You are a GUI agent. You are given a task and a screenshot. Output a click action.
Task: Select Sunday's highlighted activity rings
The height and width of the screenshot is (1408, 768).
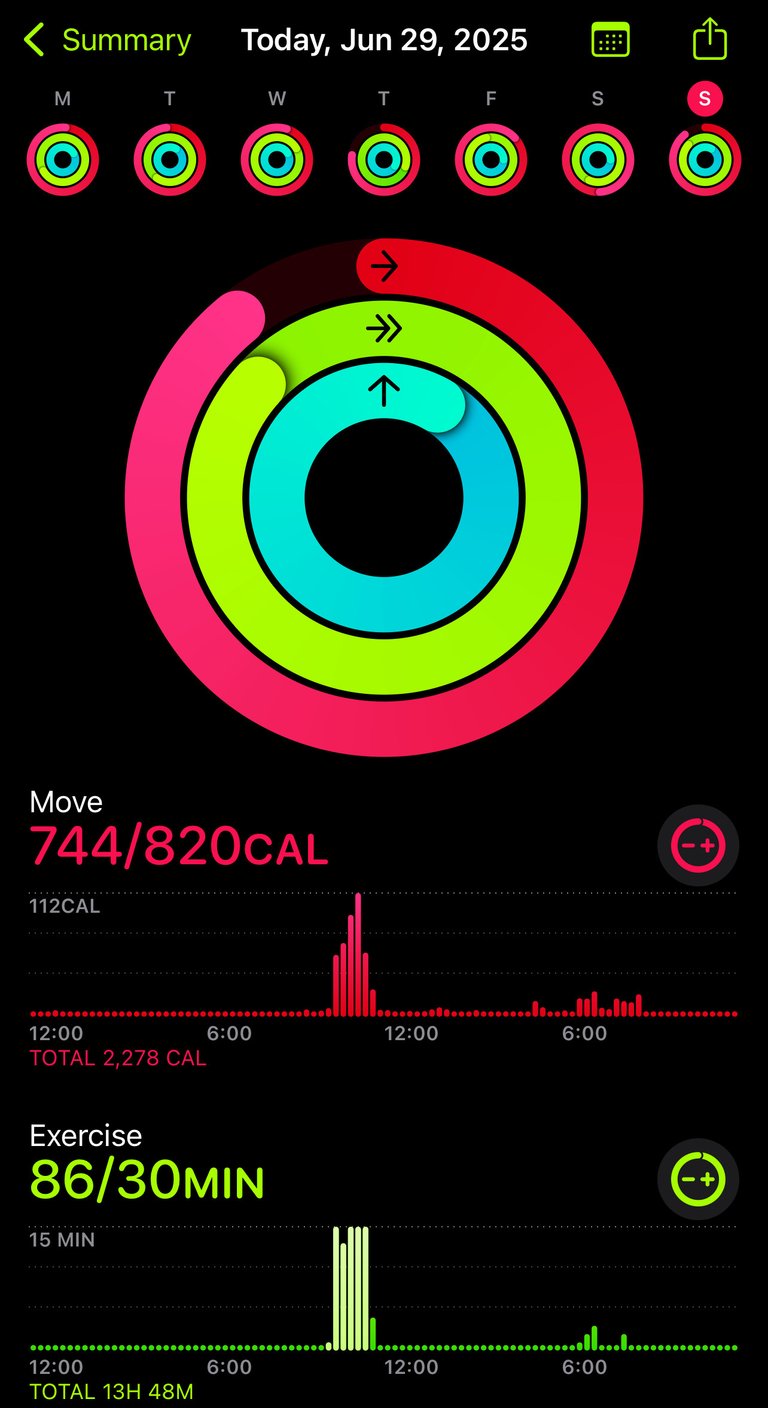705,159
